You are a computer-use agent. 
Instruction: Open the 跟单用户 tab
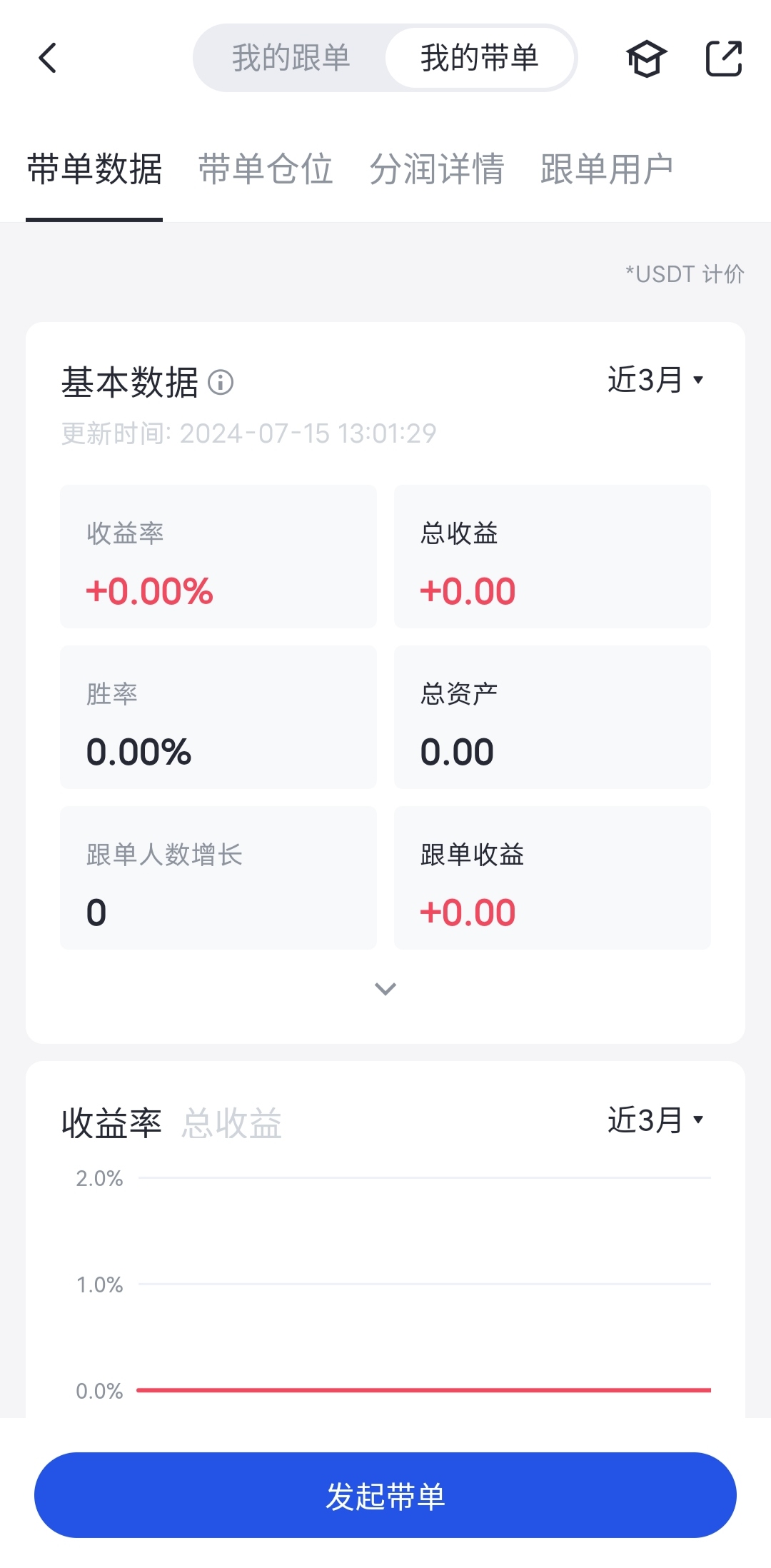click(607, 170)
